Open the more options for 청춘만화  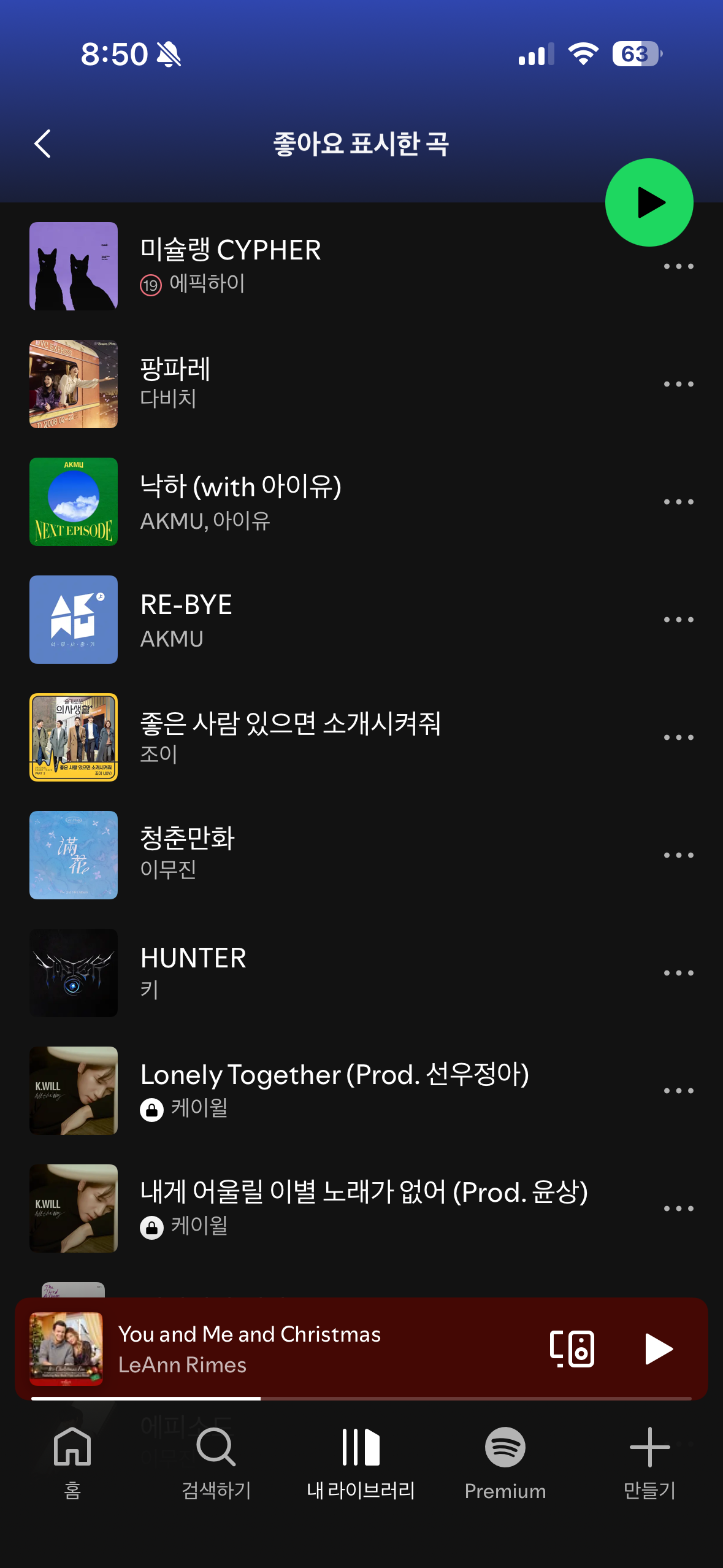click(x=678, y=855)
